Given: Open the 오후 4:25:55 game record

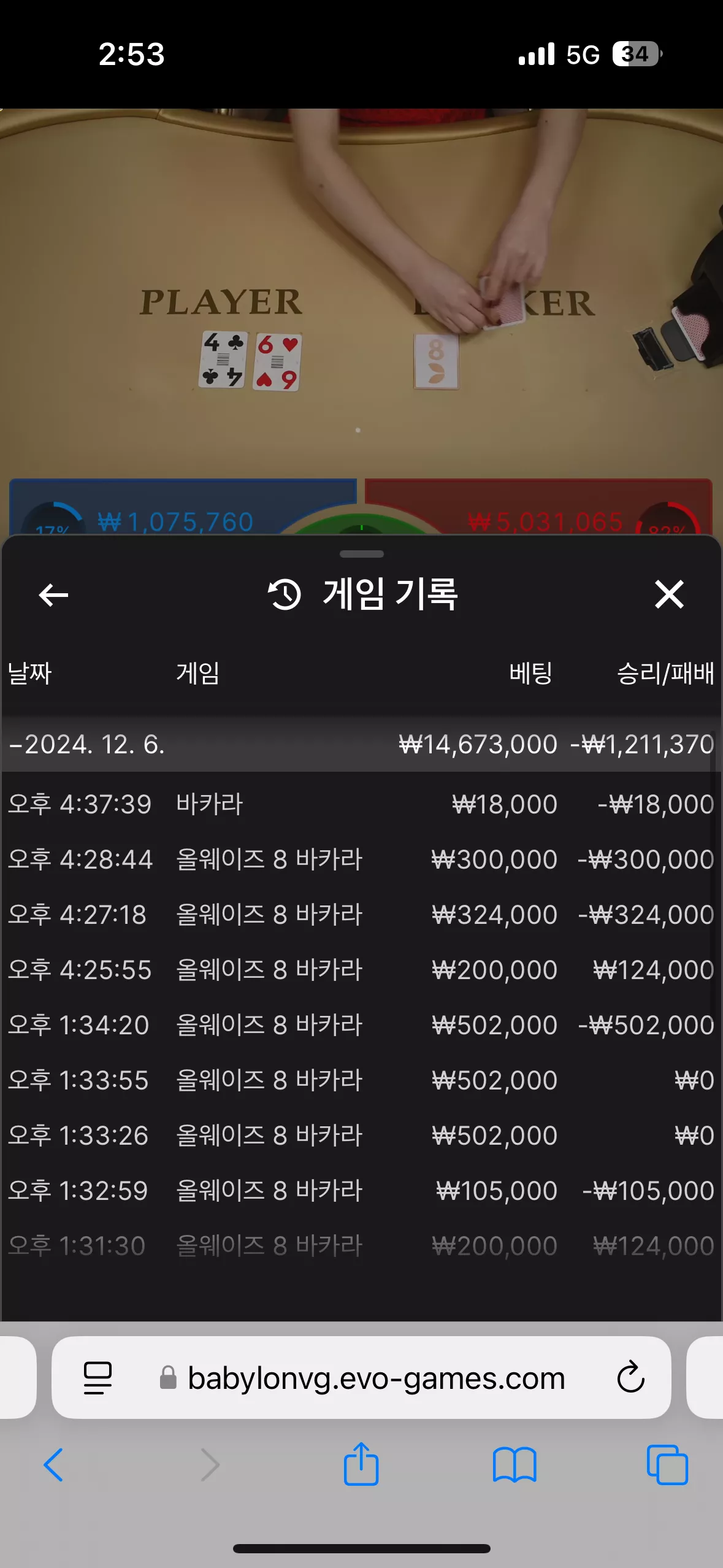Looking at the screenshot, I should [x=361, y=970].
